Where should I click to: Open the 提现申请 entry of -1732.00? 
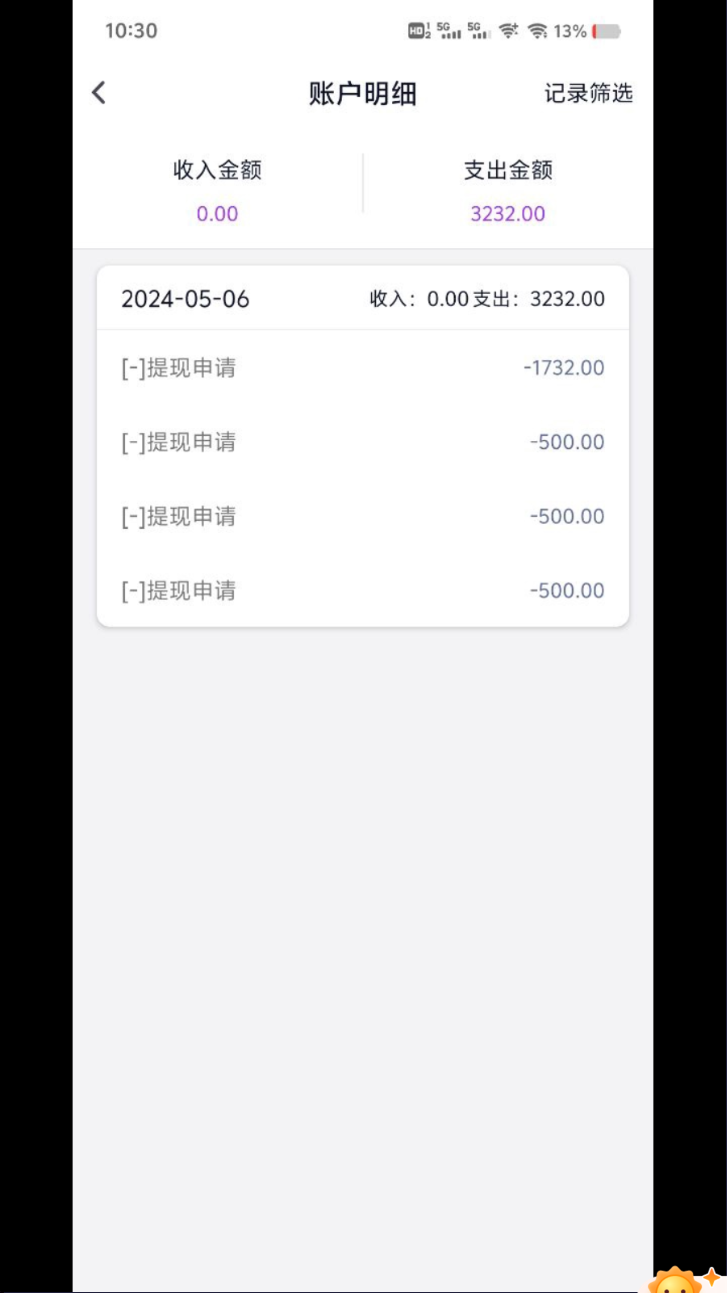tap(363, 368)
